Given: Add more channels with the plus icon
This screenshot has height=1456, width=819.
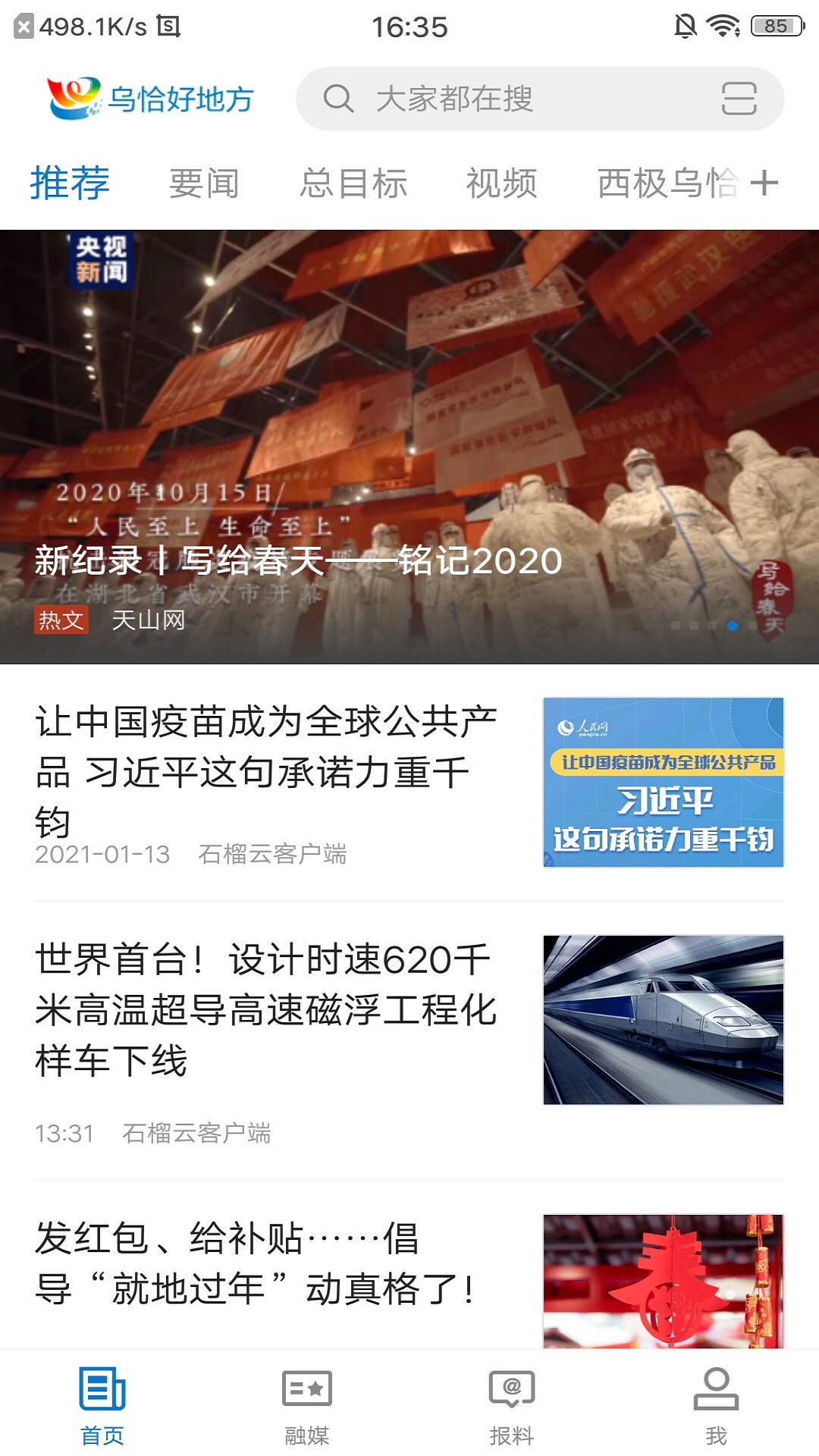Looking at the screenshot, I should pyautogui.click(x=764, y=184).
